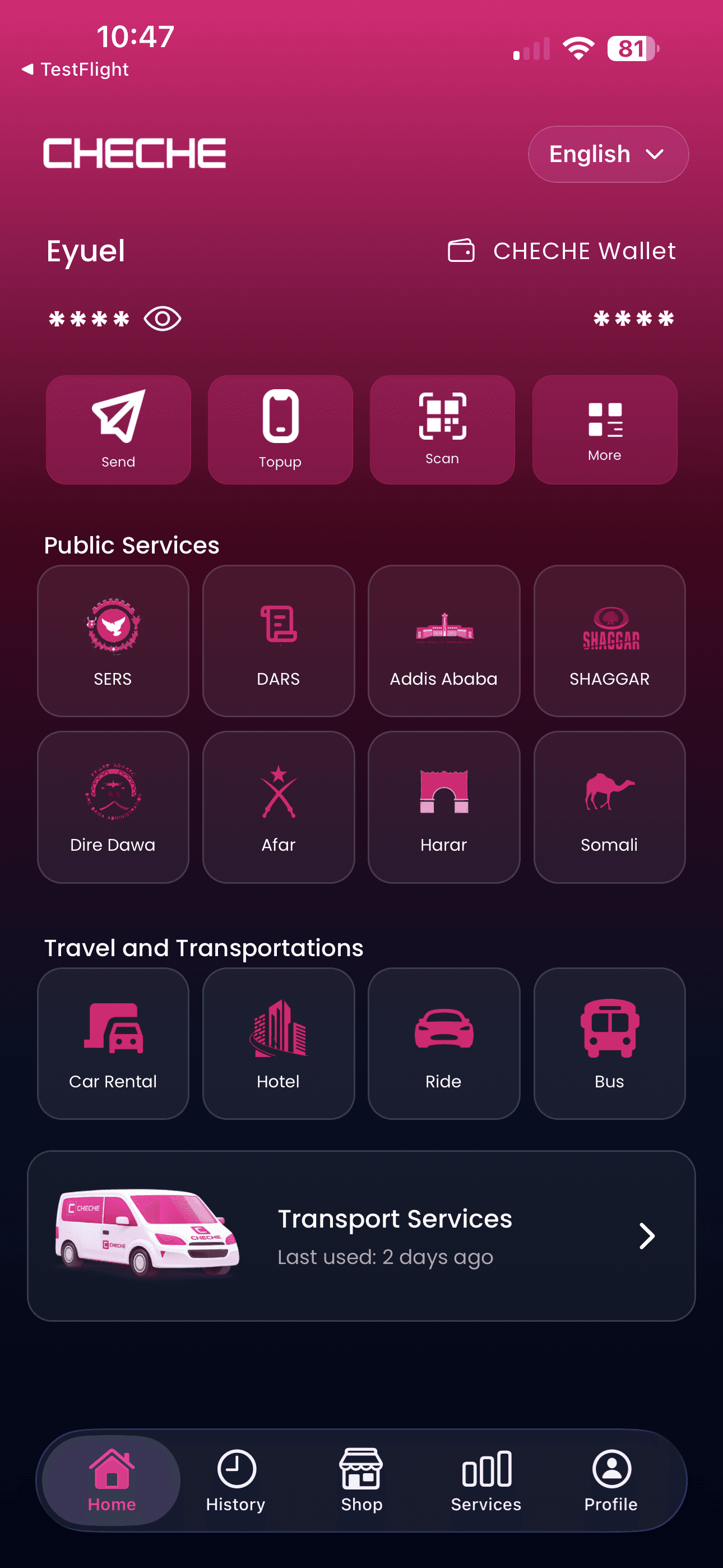Open the More actions grid icon
This screenshot has width=723, height=1568.
point(604,418)
